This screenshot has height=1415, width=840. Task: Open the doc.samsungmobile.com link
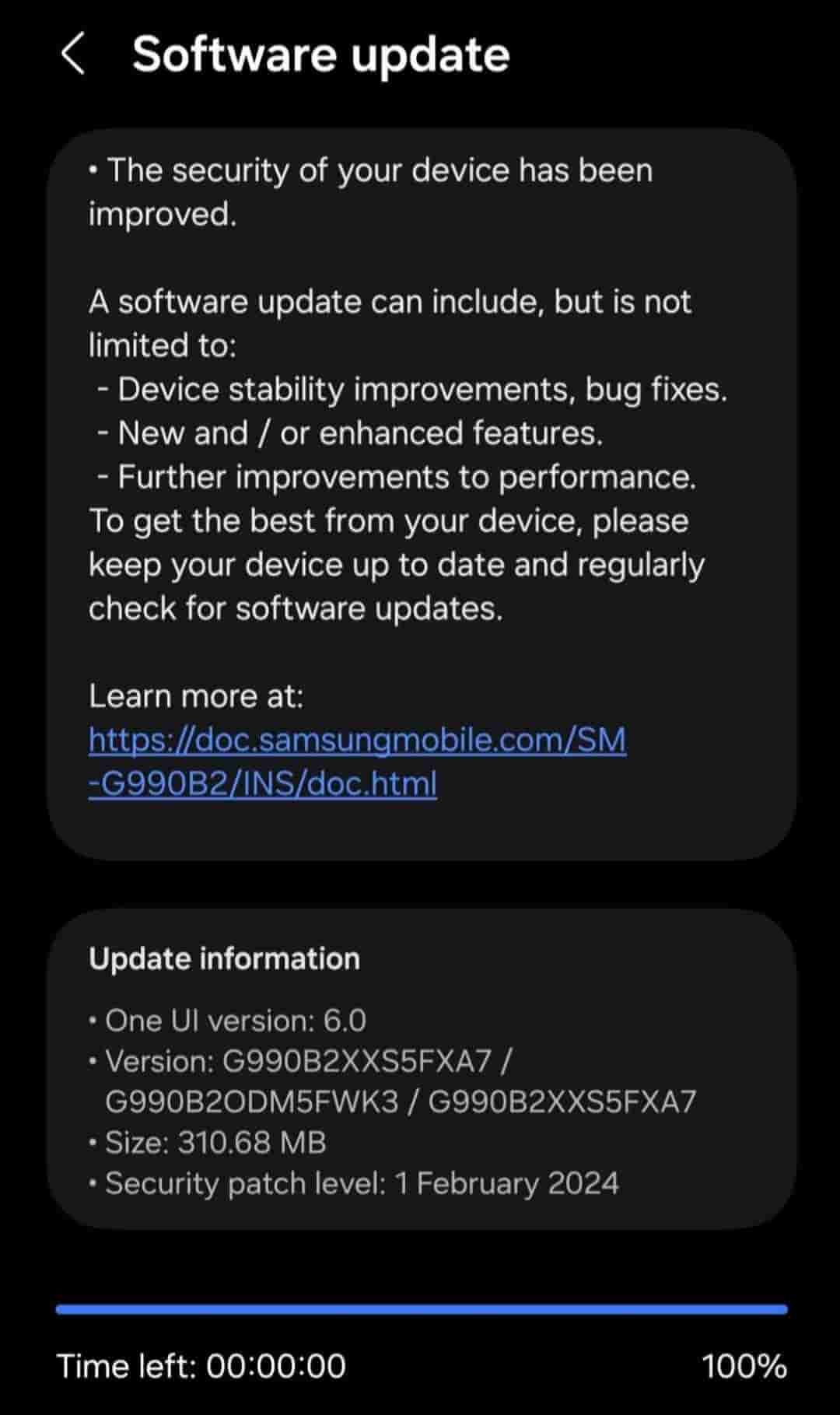click(357, 740)
